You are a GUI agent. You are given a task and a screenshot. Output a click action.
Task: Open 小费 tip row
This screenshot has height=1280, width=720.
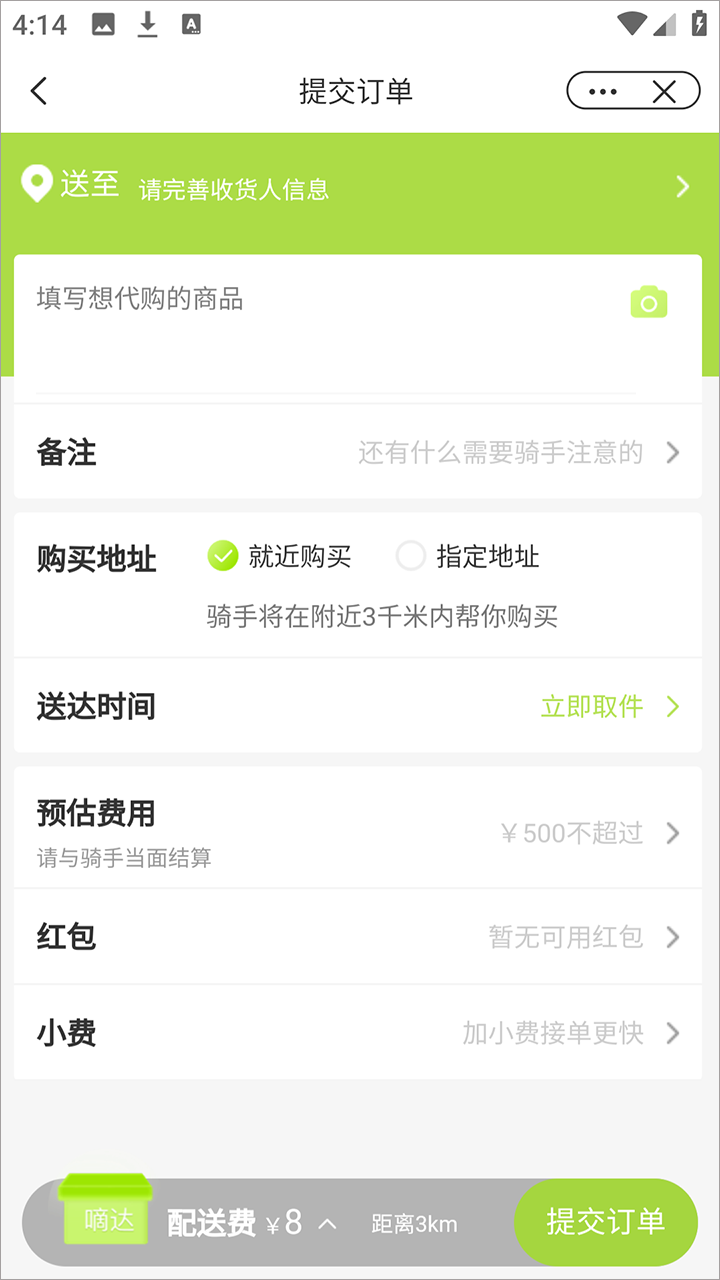tap(358, 1033)
